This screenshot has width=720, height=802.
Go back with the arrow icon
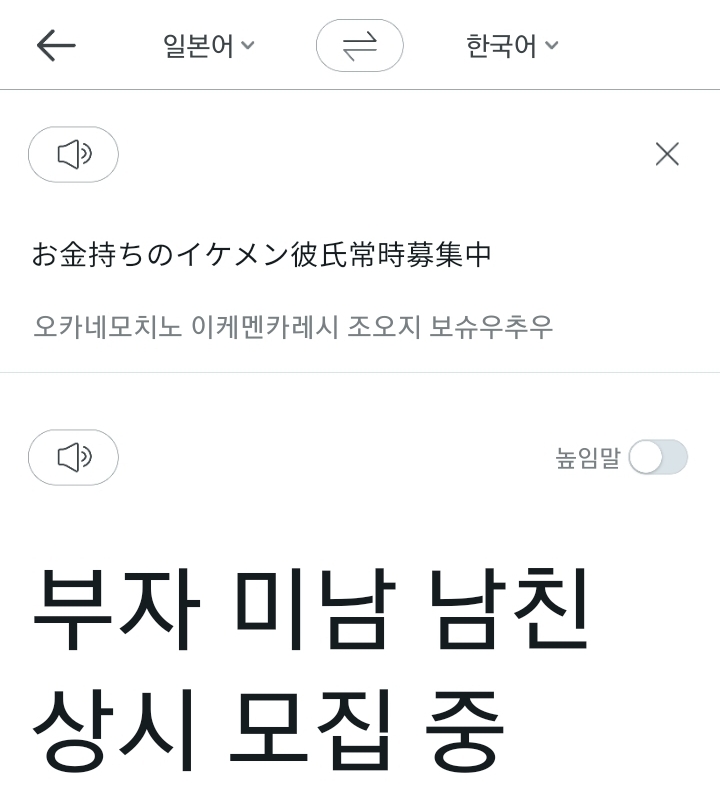56,45
